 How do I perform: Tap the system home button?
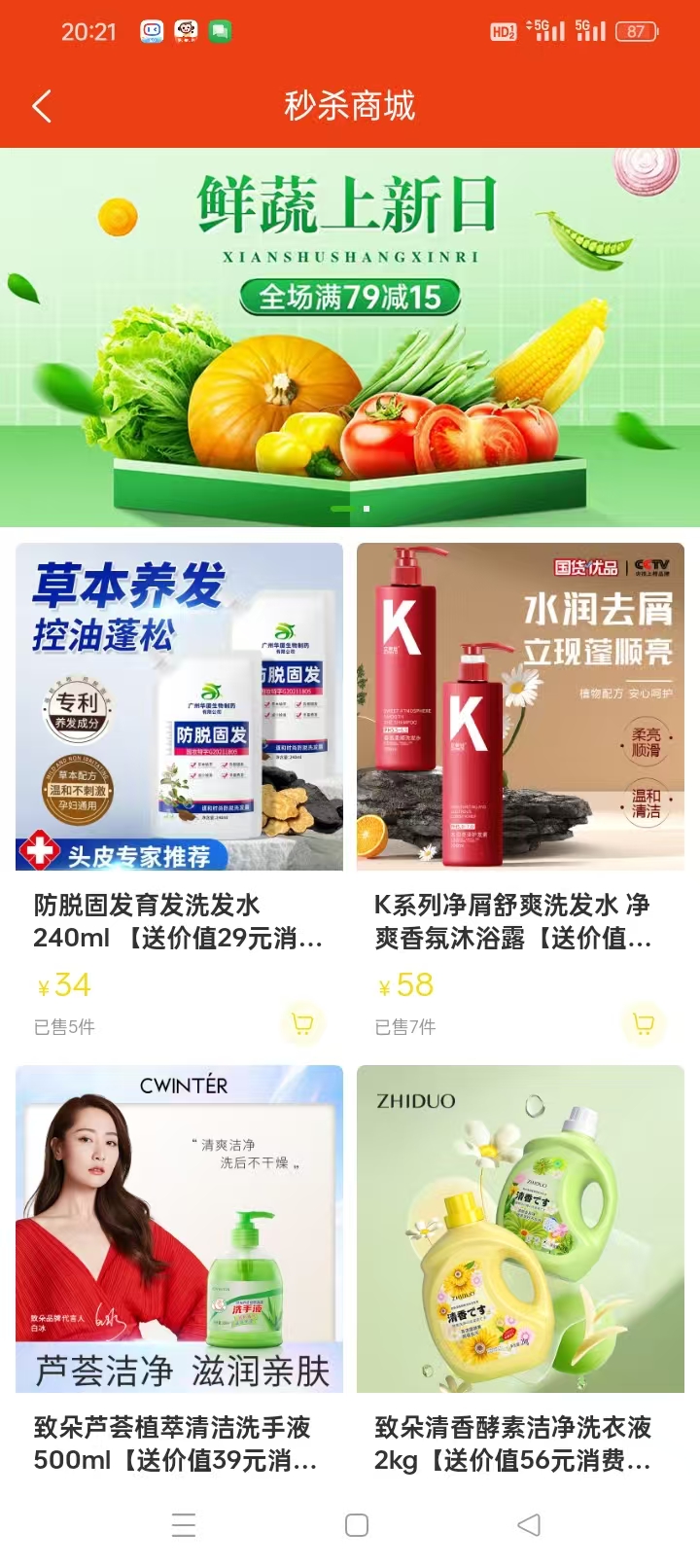tap(357, 1525)
